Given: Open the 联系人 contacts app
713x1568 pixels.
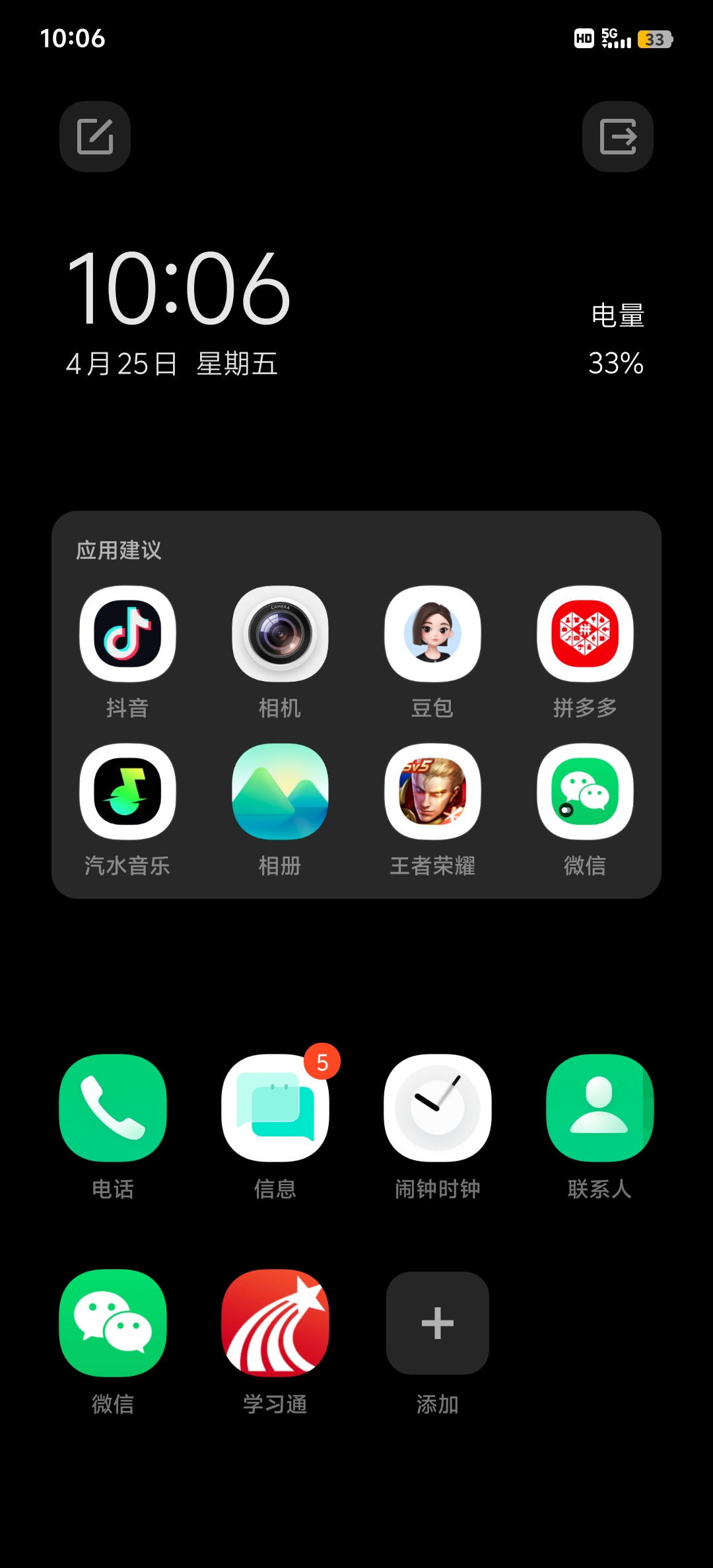Looking at the screenshot, I should coord(599,1107).
